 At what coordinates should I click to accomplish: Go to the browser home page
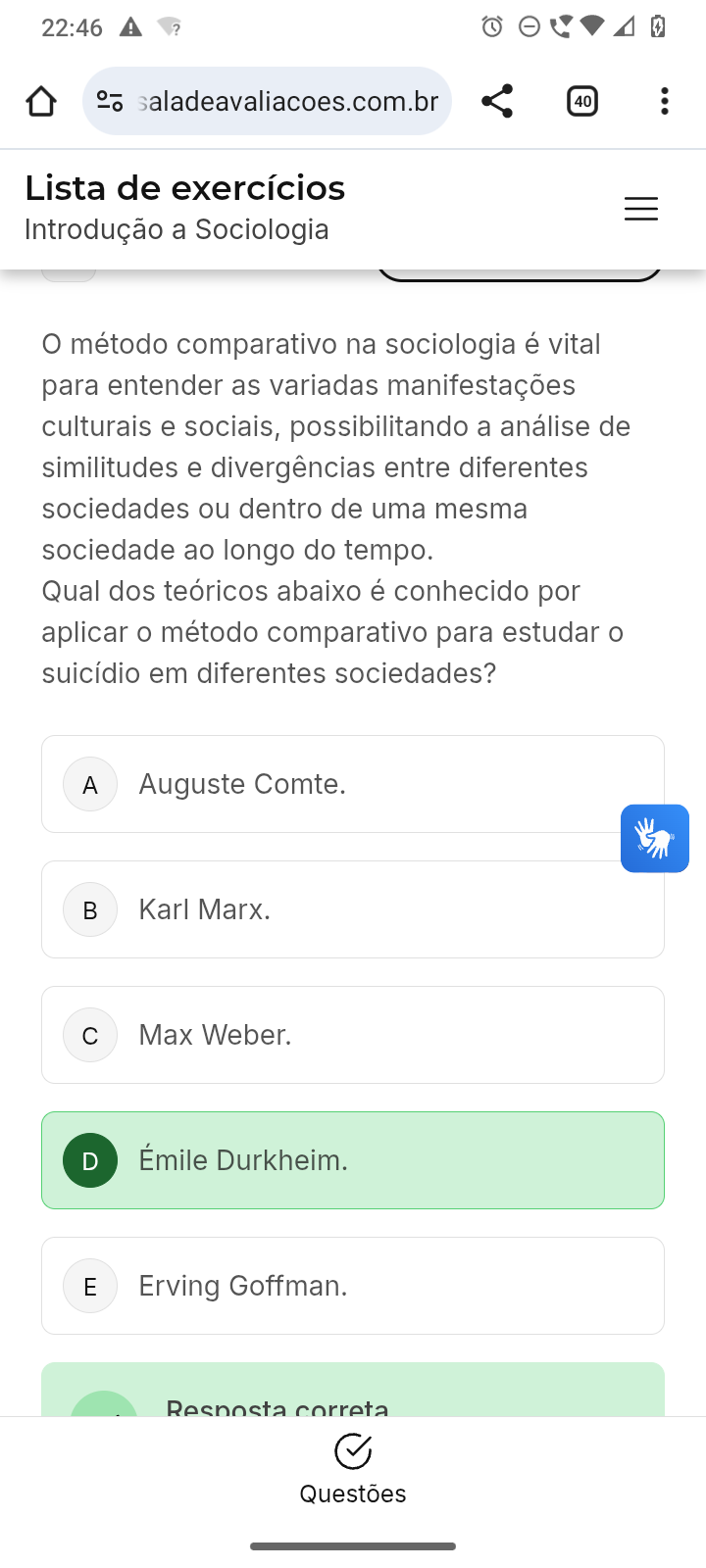point(41,101)
